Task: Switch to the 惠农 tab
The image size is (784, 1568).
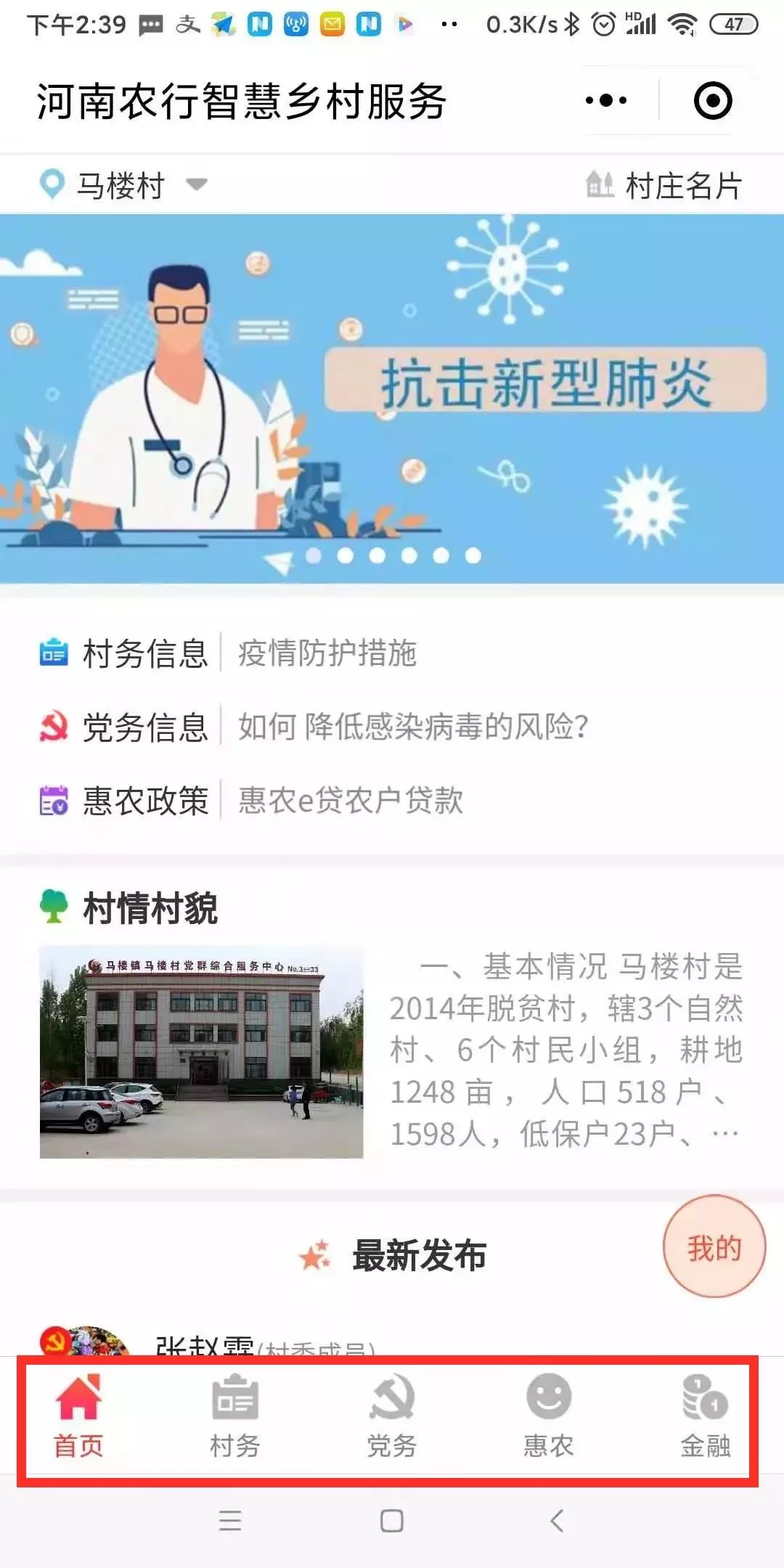Action: click(x=549, y=1416)
